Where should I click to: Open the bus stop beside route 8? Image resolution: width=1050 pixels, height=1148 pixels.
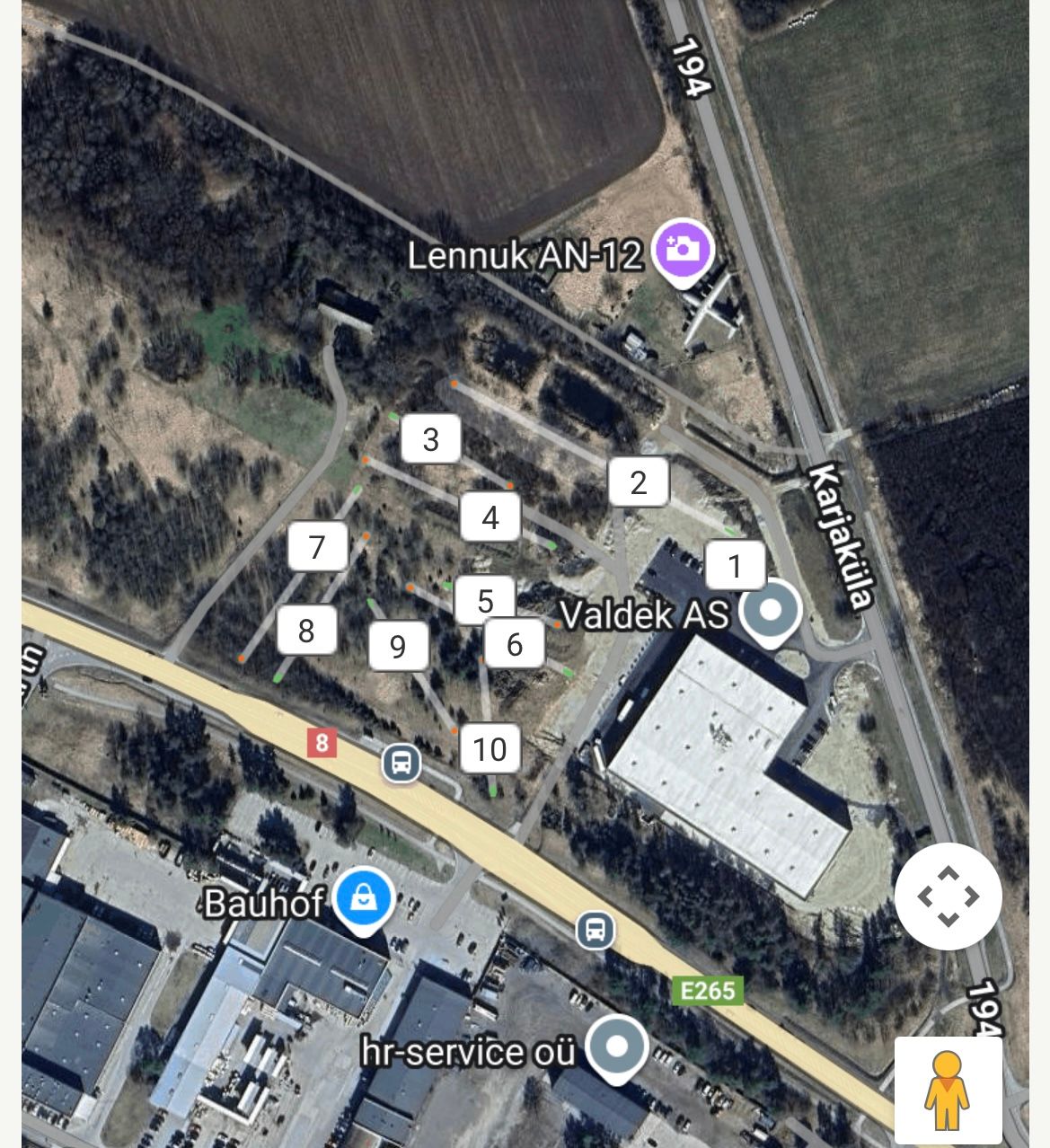pyautogui.click(x=401, y=764)
